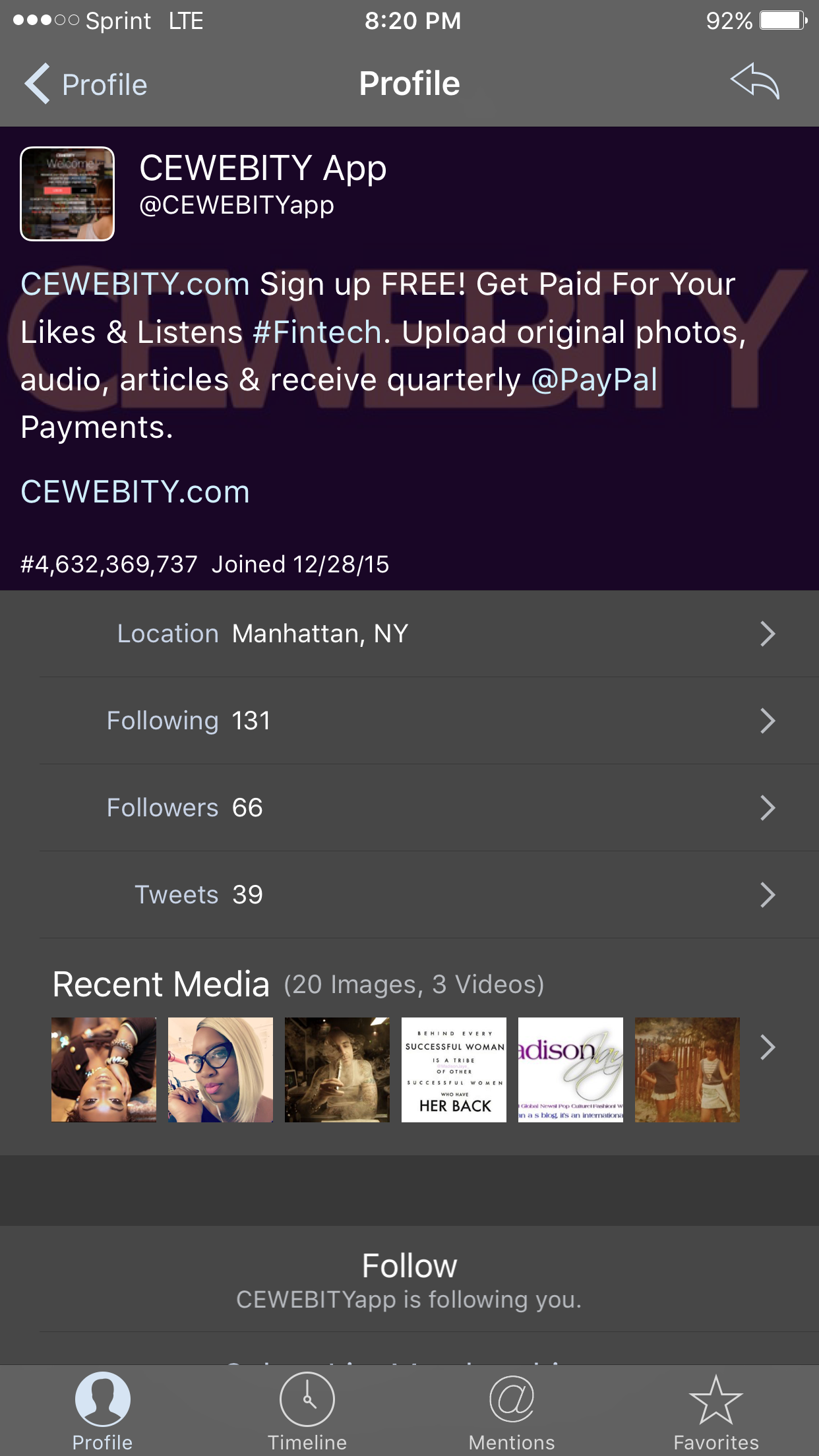This screenshot has width=819, height=1456.
Task: Expand the Location Manhattan, NY row
Action: pos(409,633)
